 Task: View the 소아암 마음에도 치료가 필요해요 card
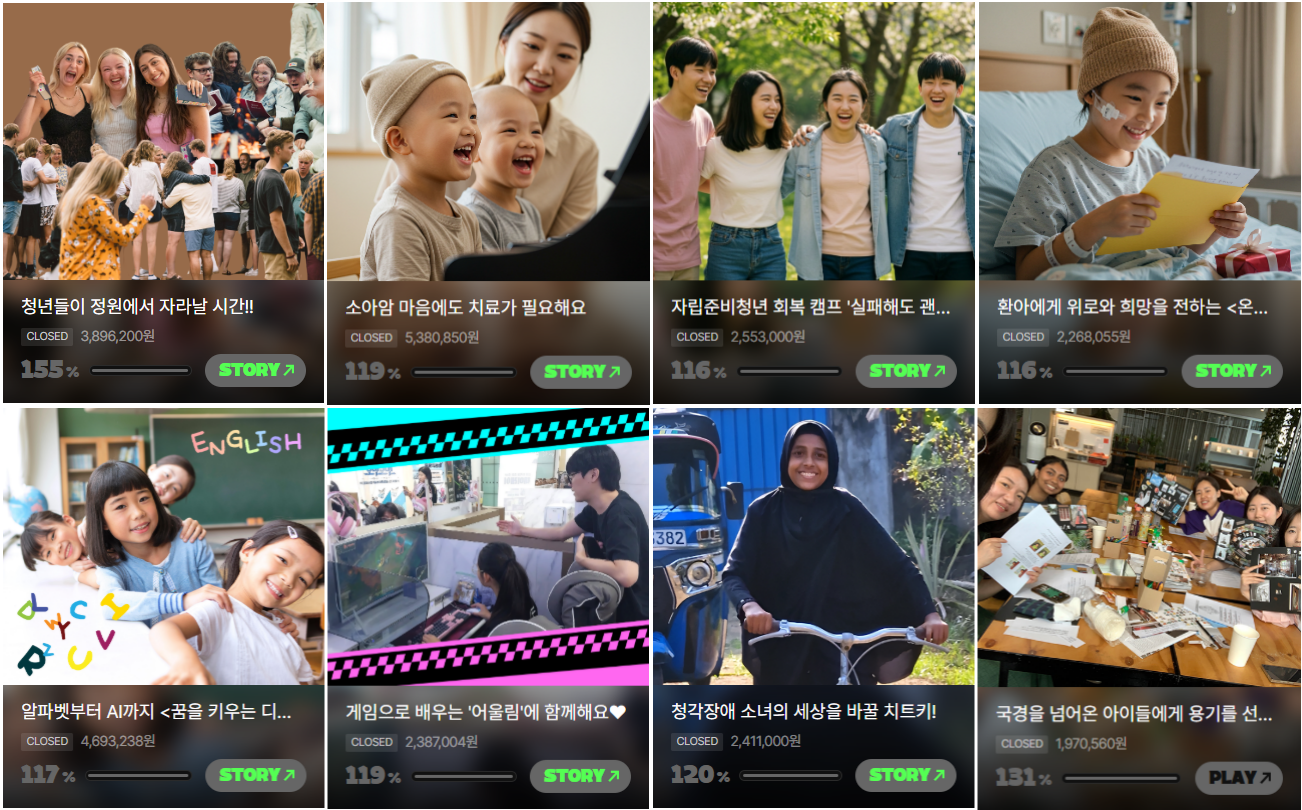coord(488,140)
